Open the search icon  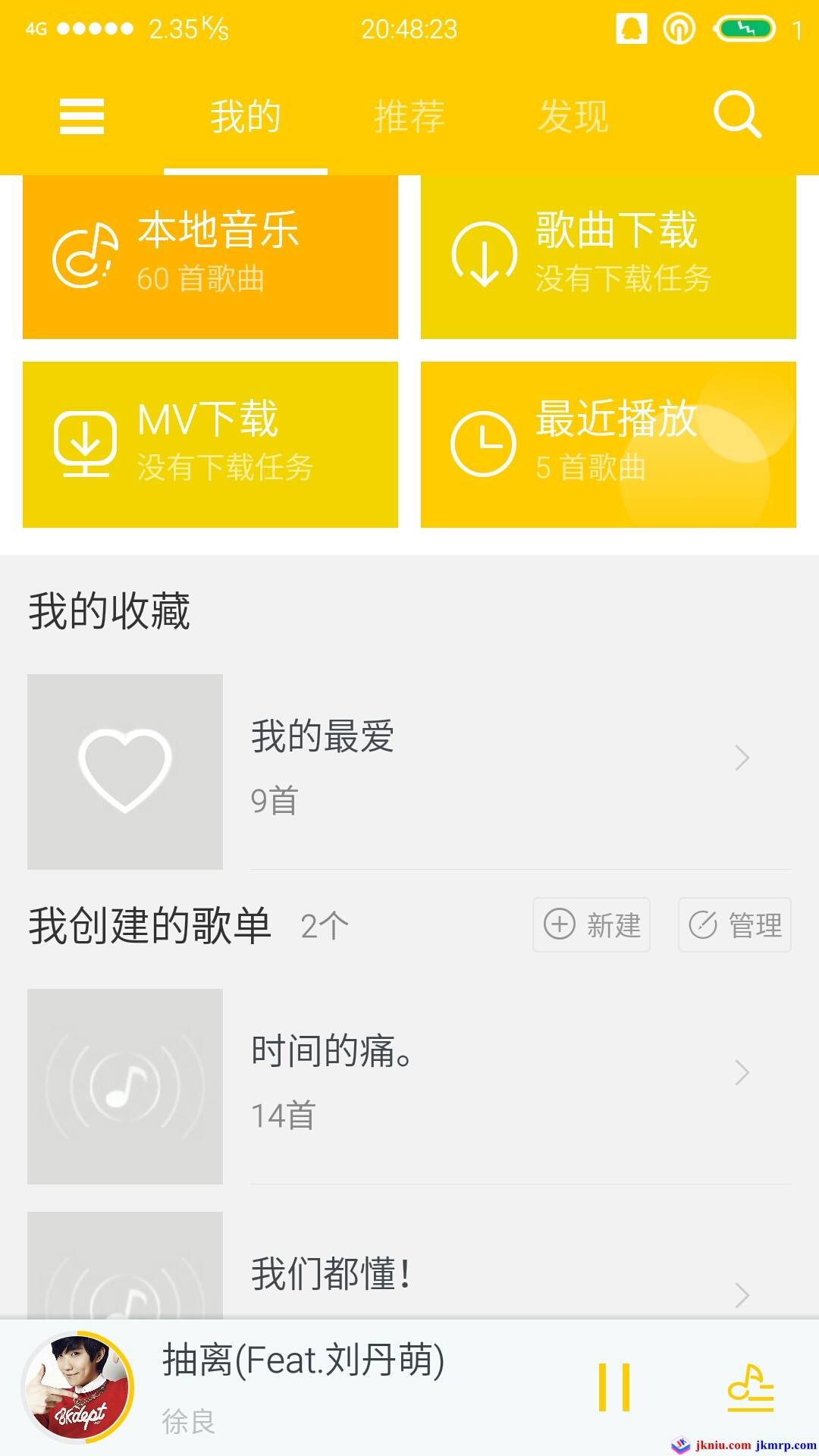click(737, 115)
